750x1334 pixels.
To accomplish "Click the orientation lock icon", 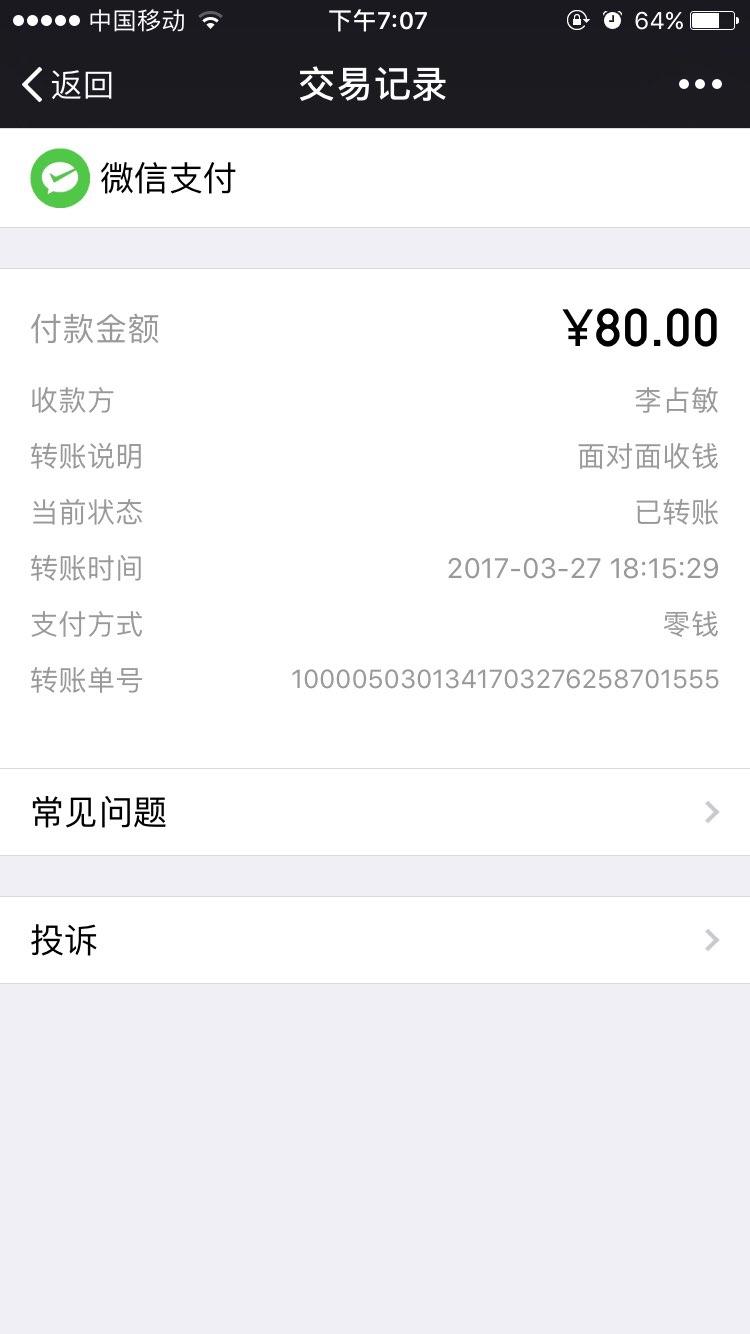I will point(578,19).
